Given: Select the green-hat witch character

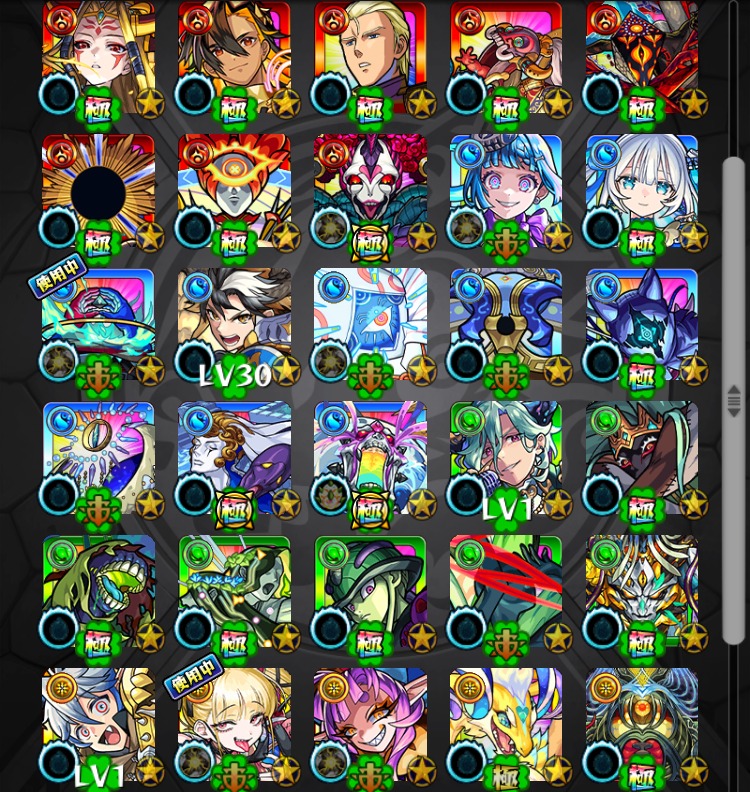Looking at the screenshot, I should click(370, 592).
